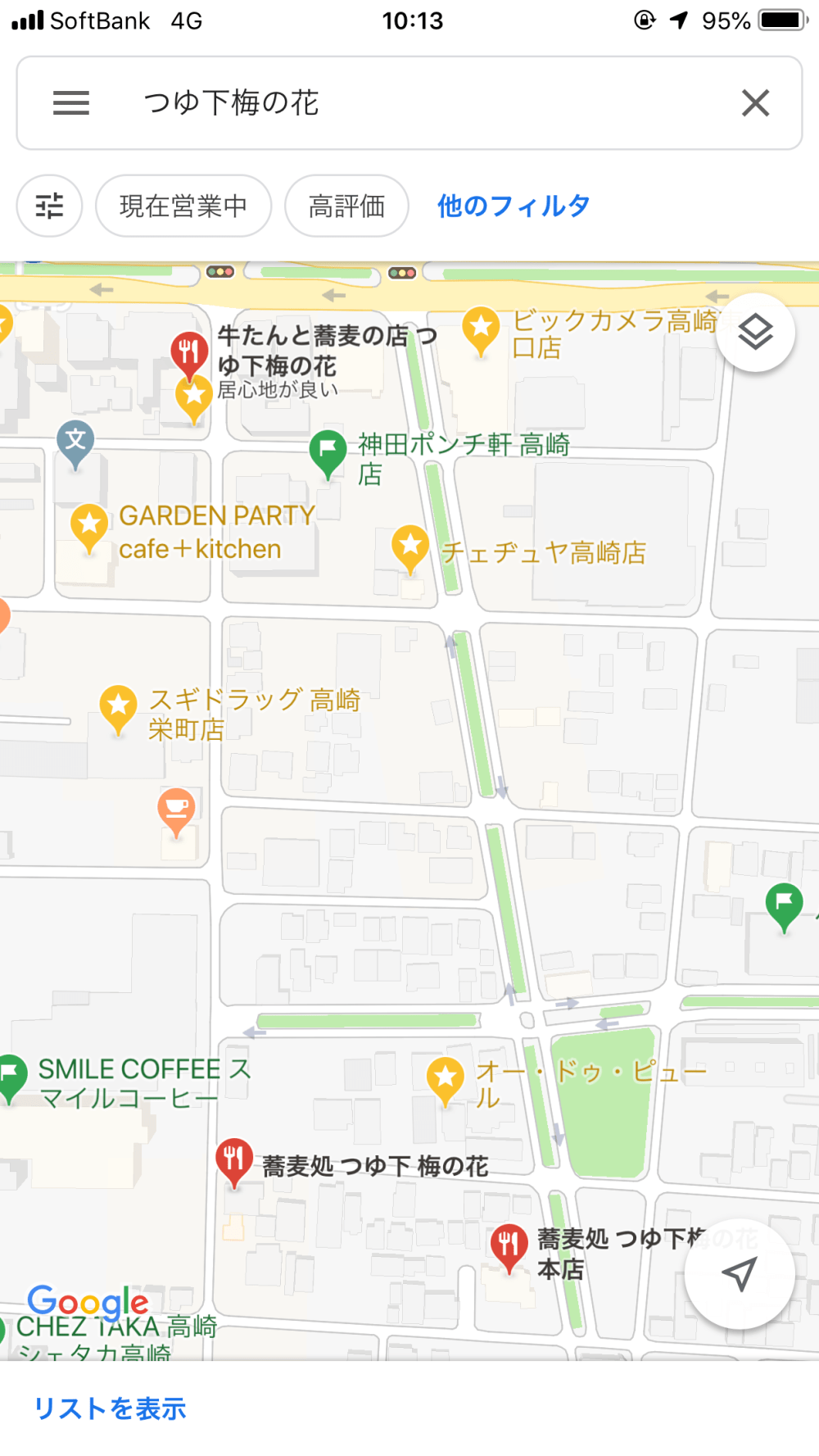The image size is (819, 1456).
Task: Open the GARDEN PARTY cafe+kitchen pin
Action: 89,524
